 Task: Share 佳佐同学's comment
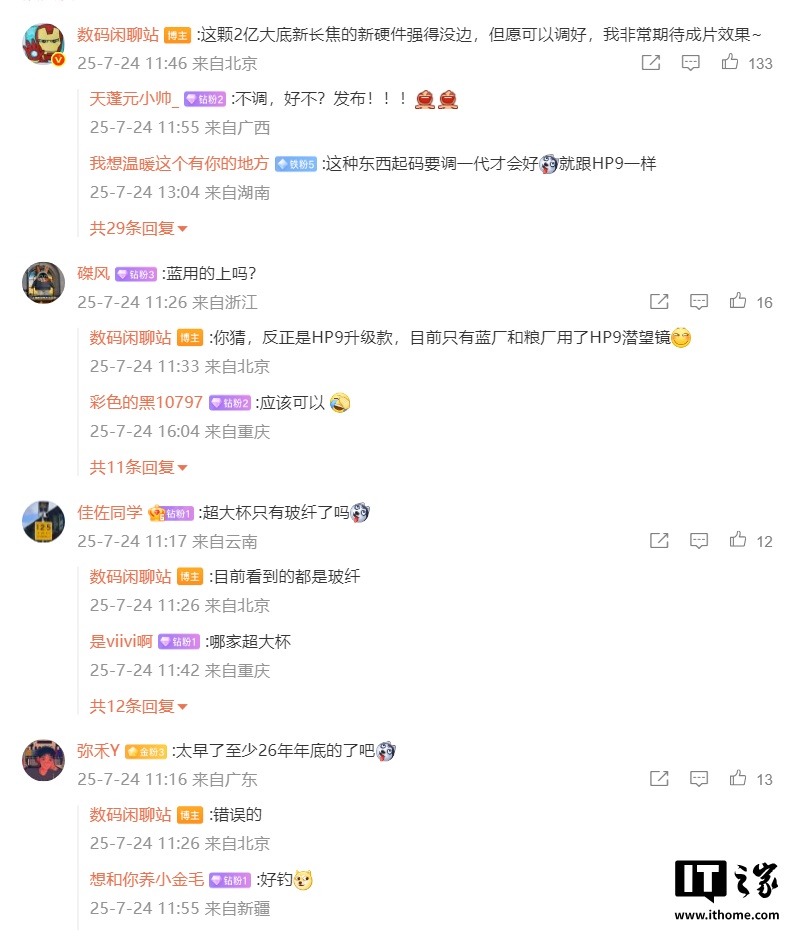pyautogui.click(x=659, y=540)
